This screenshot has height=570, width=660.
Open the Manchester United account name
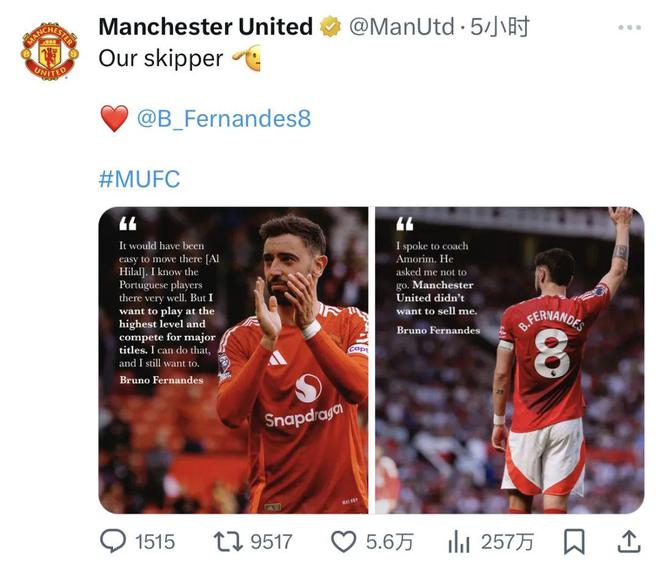pos(205,27)
